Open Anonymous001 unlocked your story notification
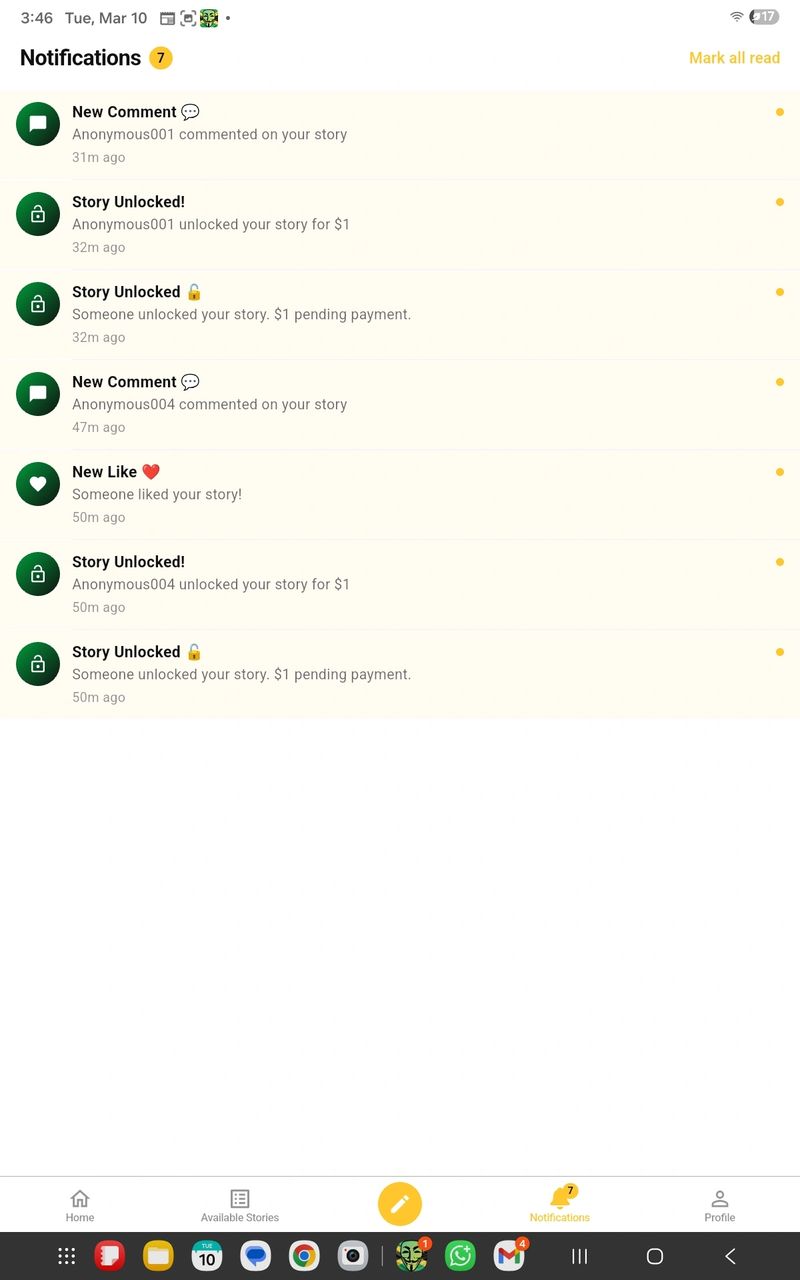Image resolution: width=800 pixels, height=1280 pixels. (400, 224)
